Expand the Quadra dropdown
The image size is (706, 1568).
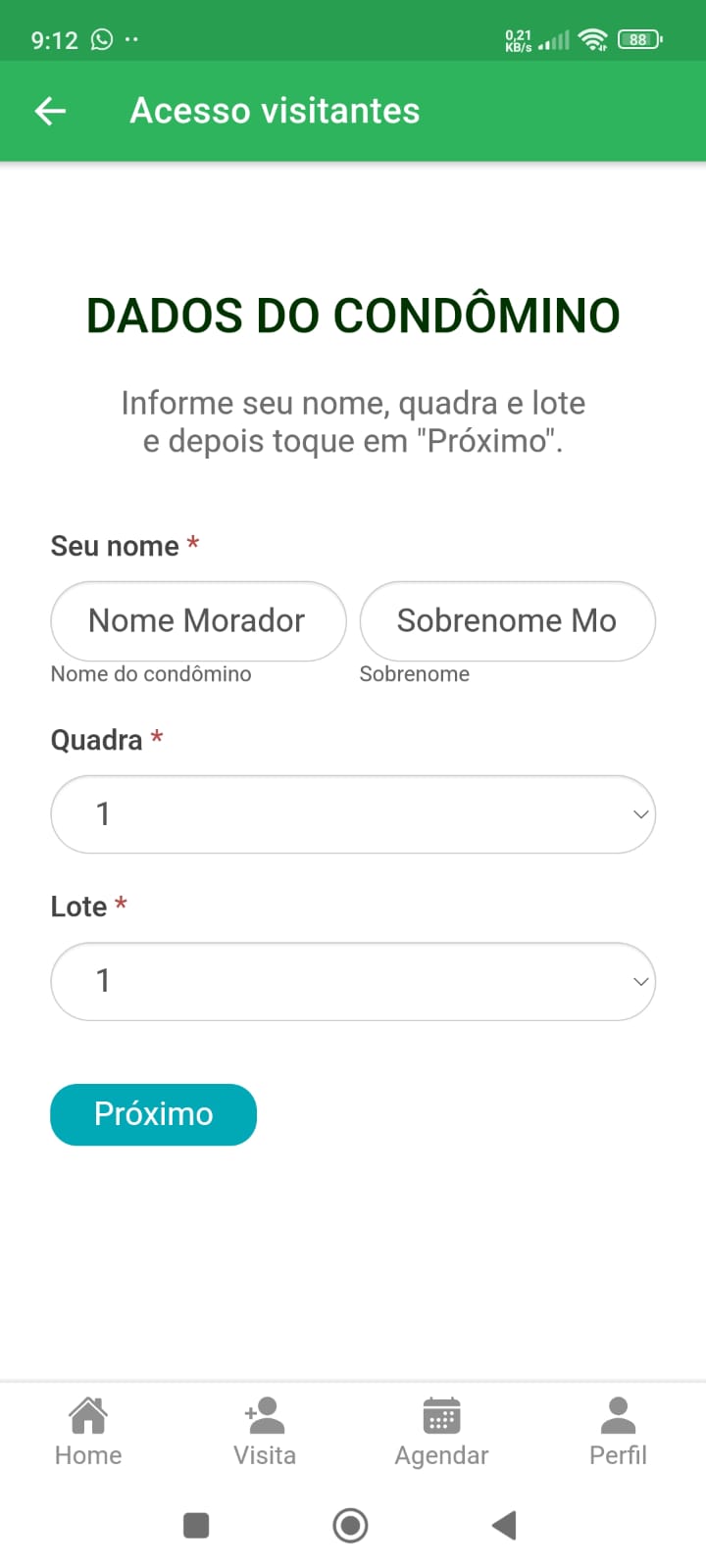353,814
